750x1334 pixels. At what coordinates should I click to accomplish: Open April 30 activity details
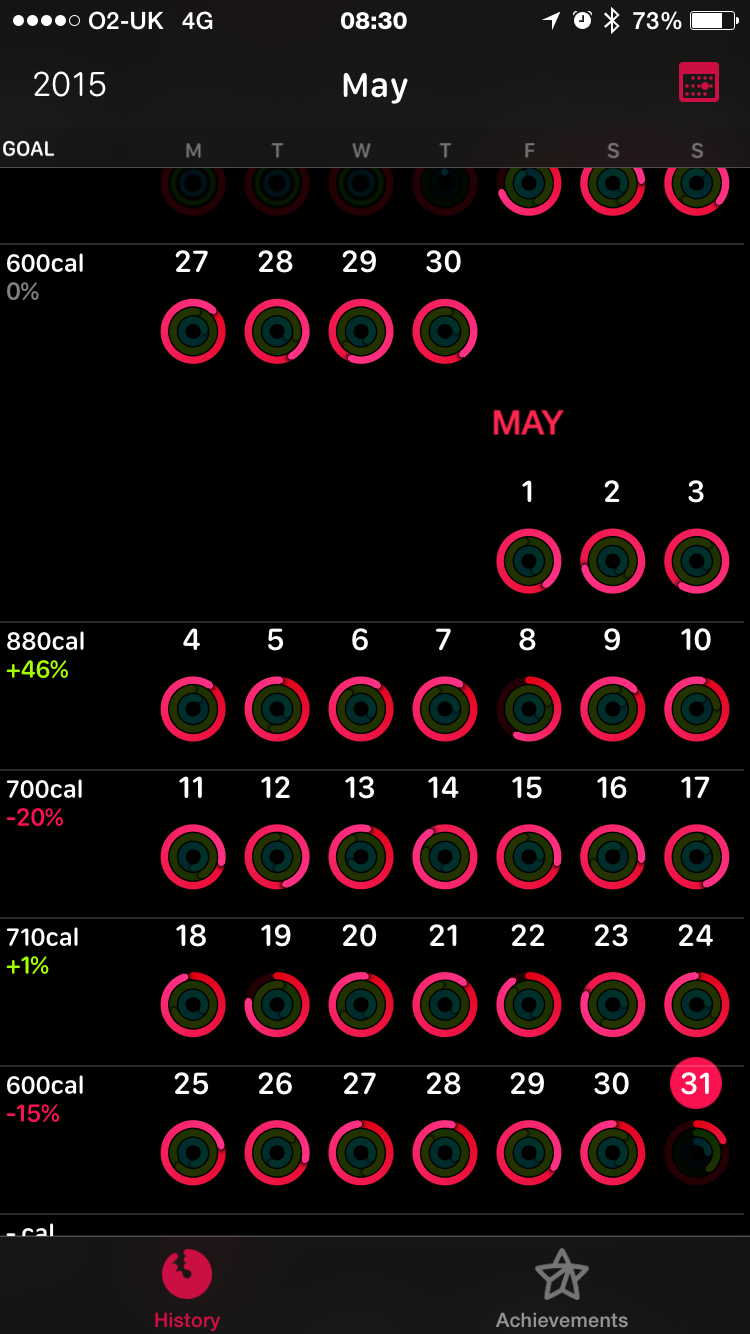[x=444, y=331]
